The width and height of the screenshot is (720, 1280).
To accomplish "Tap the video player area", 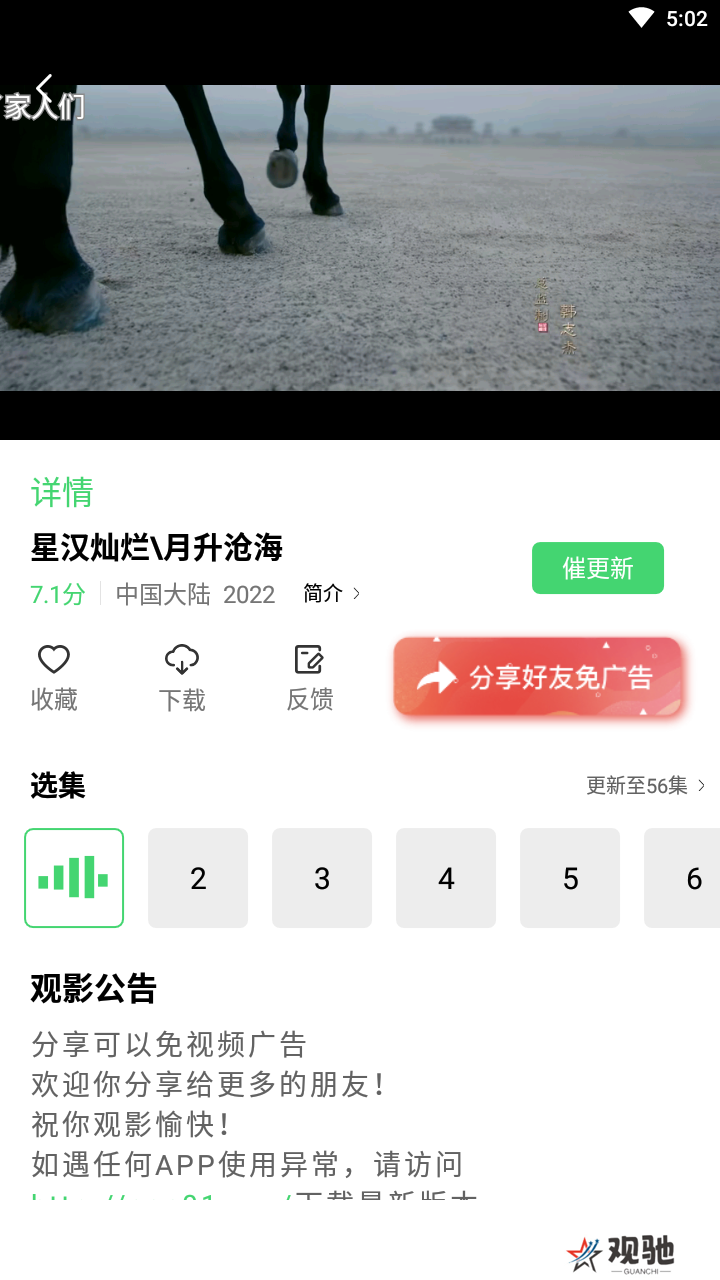I will click(x=360, y=240).
